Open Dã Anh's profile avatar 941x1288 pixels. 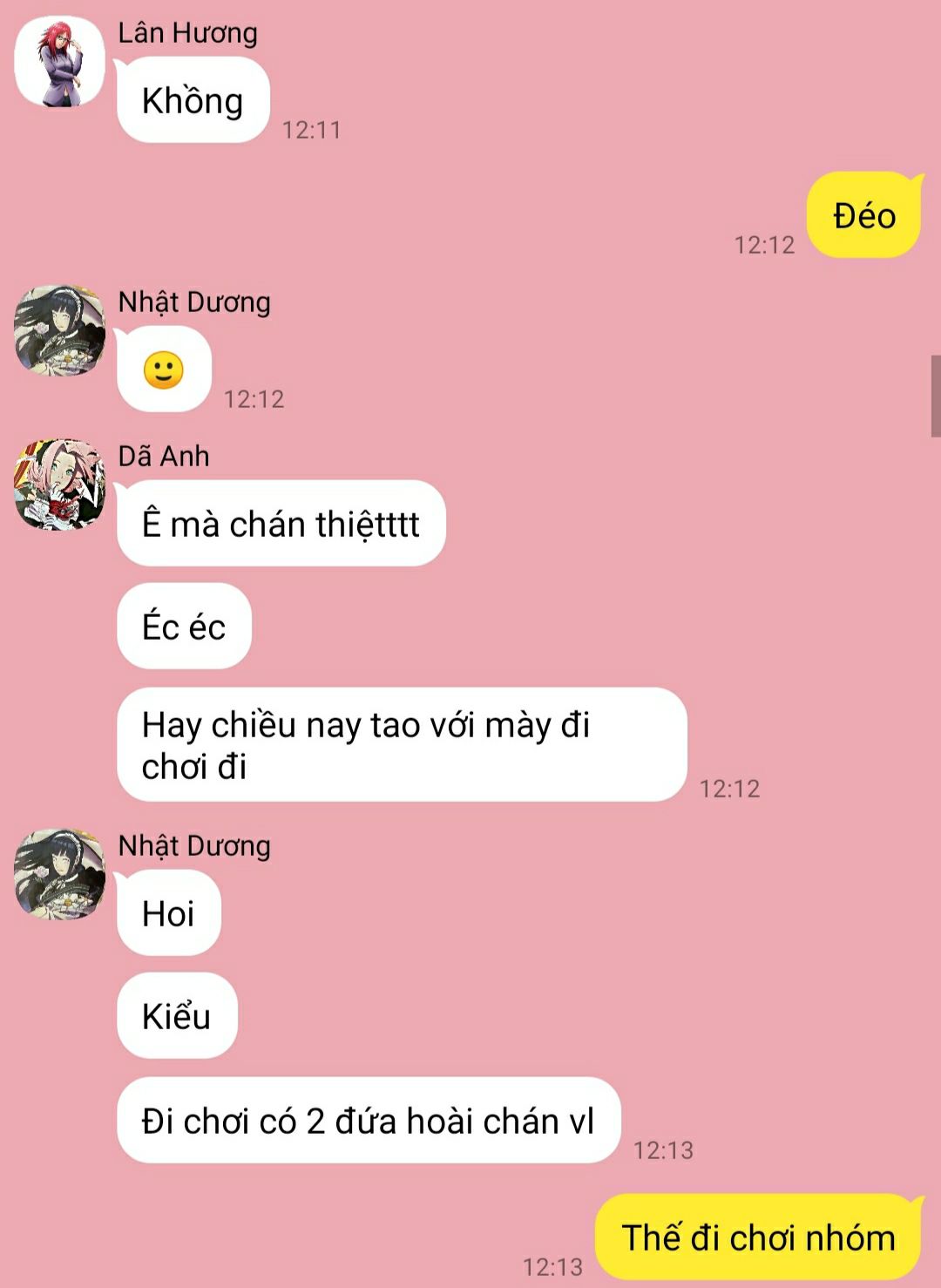59,485
